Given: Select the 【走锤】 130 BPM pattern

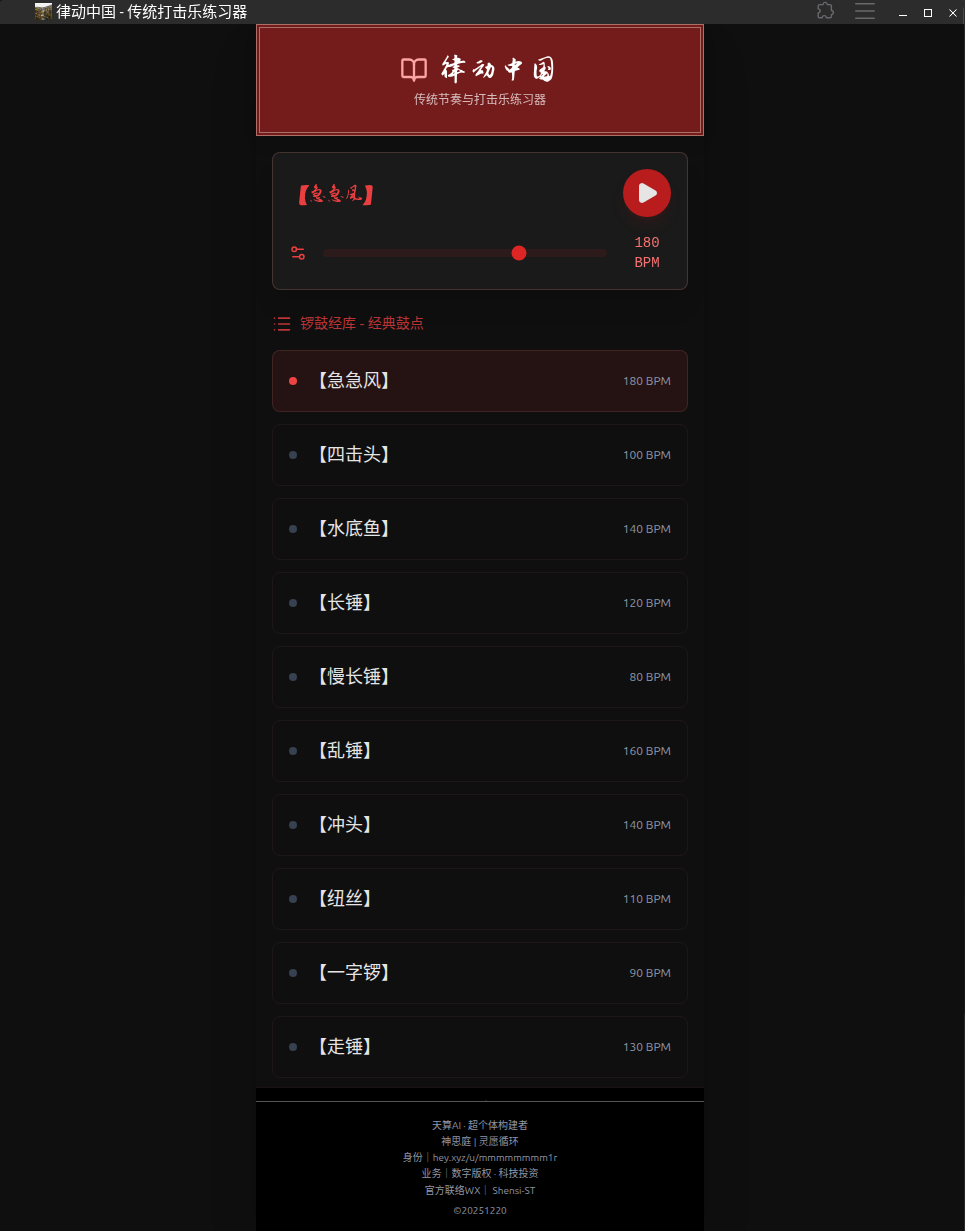Looking at the screenshot, I should pyautogui.click(x=479, y=1047).
